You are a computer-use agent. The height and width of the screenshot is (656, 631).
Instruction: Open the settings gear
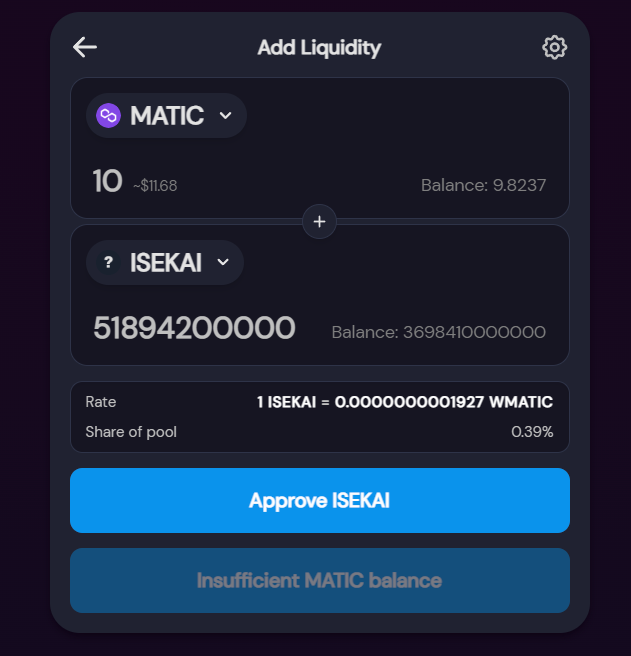(554, 47)
